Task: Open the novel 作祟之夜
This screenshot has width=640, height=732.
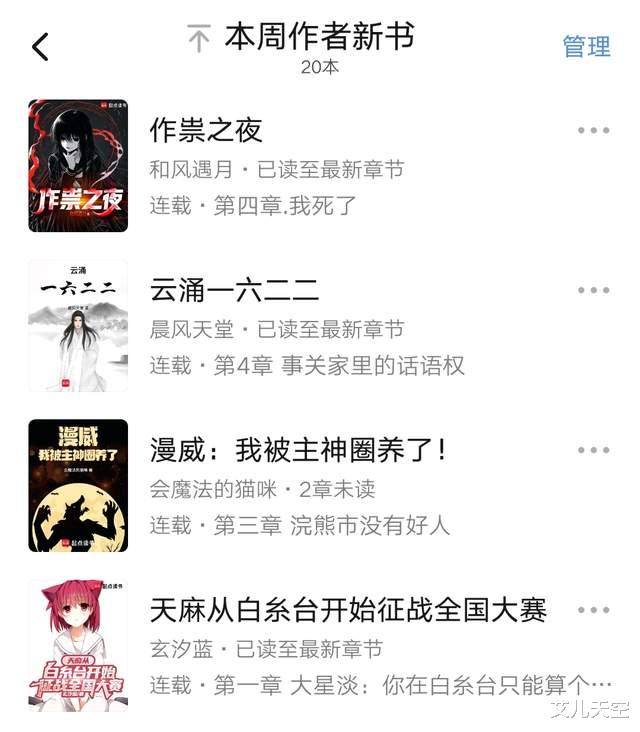Action: click(206, 130)
